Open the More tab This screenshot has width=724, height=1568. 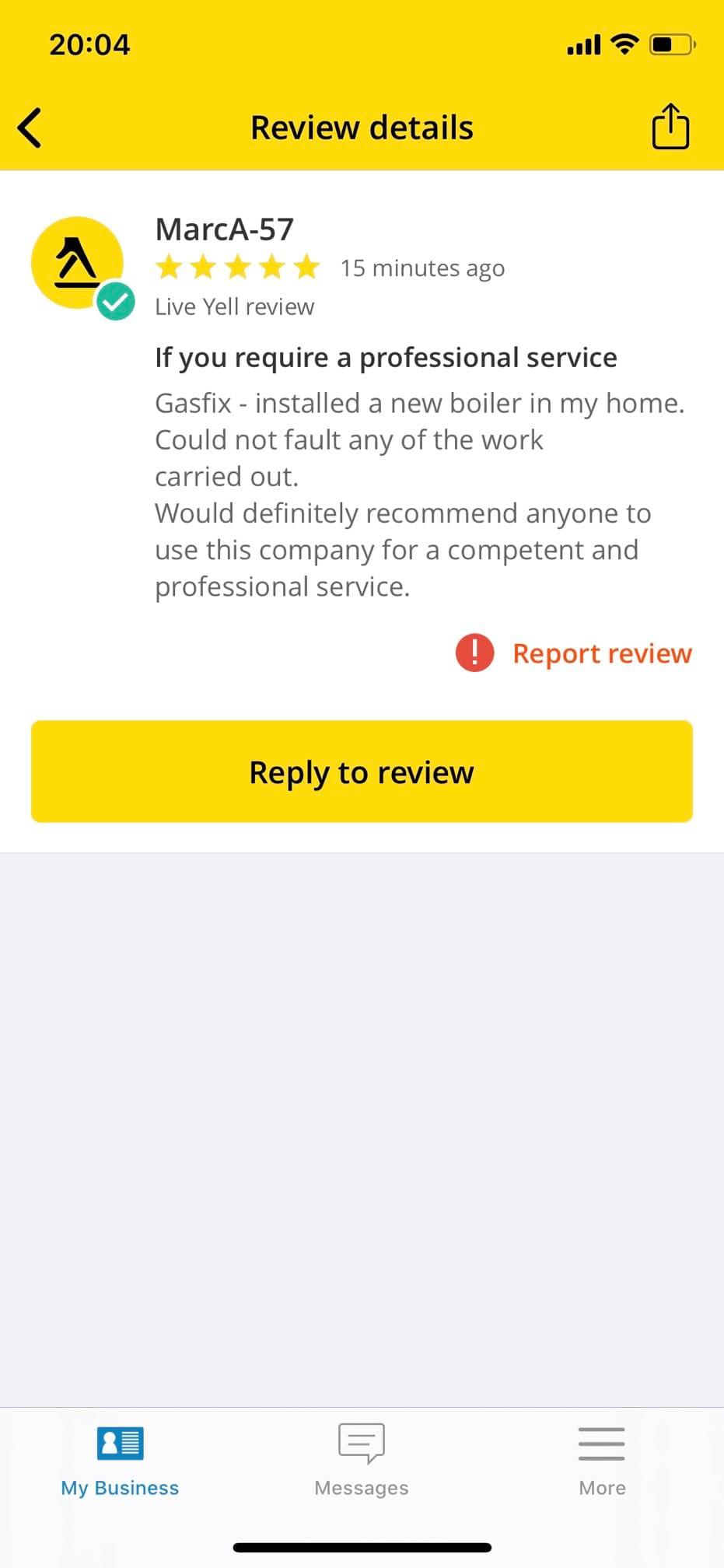click(x=602, y=1461)
